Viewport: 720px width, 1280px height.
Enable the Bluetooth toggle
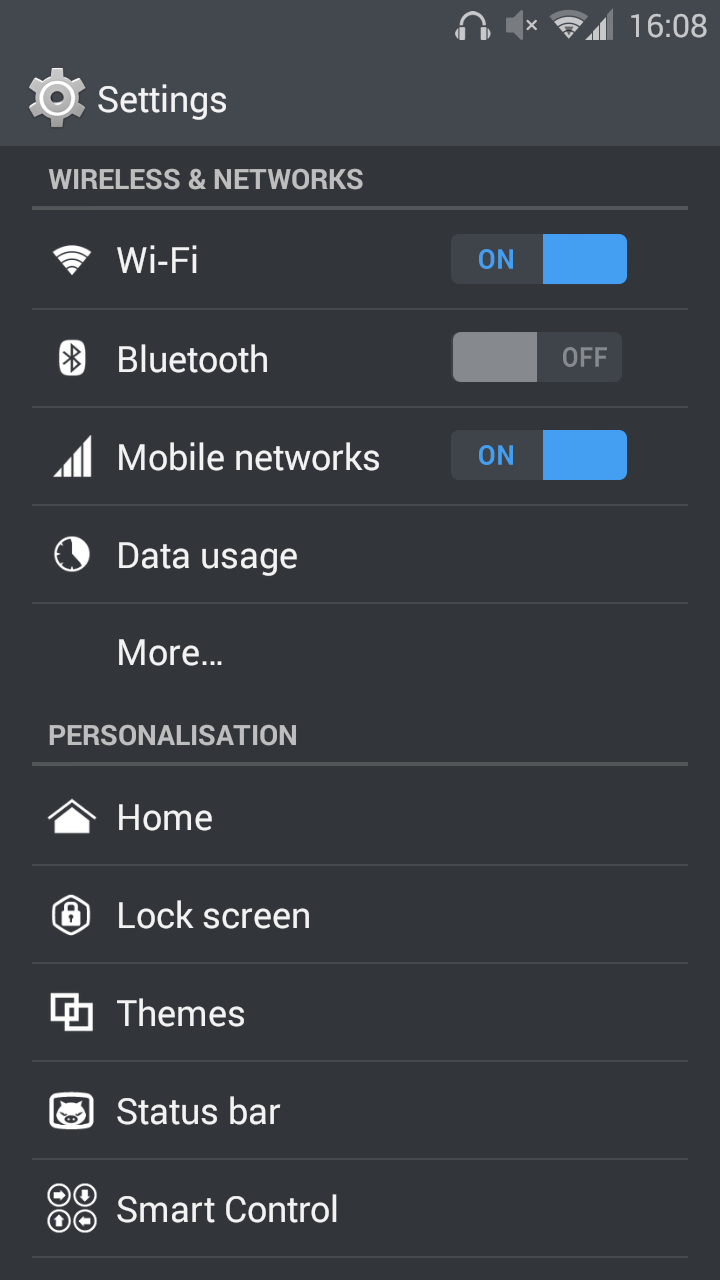tap(537, 358)
